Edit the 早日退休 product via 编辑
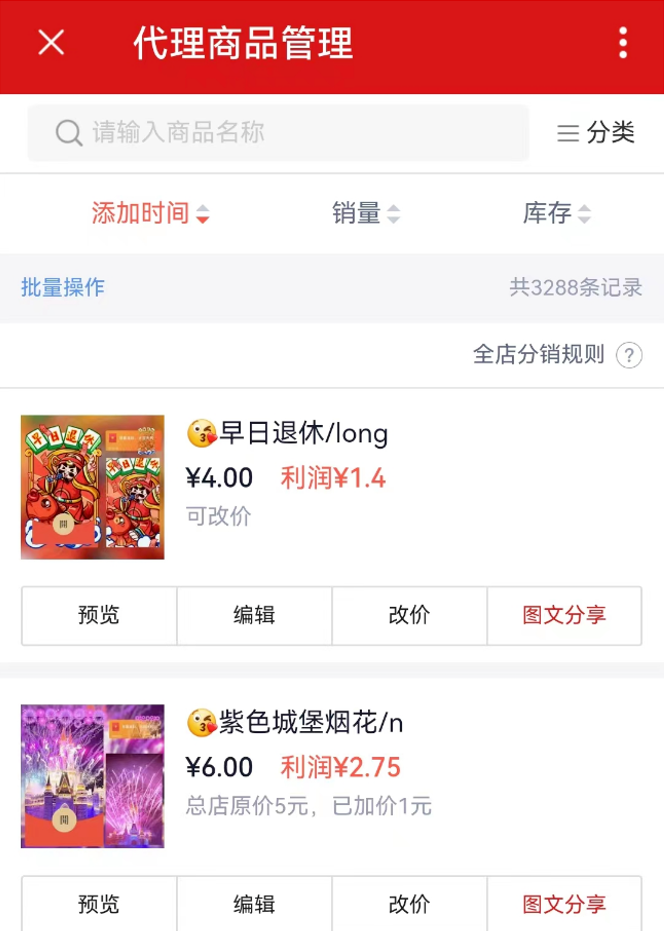This screenshot has width=664, height=931. click(254, 615)
